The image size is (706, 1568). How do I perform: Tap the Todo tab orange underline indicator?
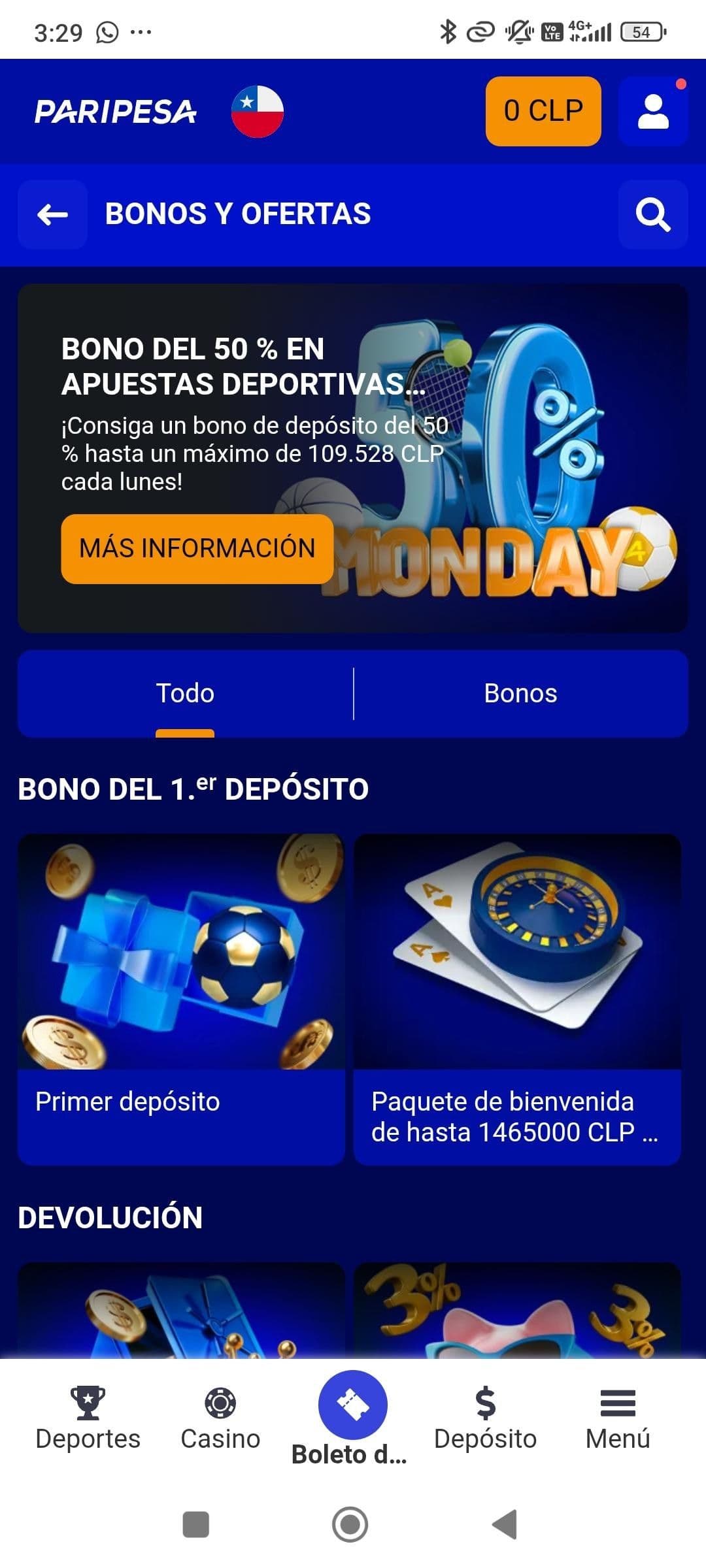tap(185, 733)
